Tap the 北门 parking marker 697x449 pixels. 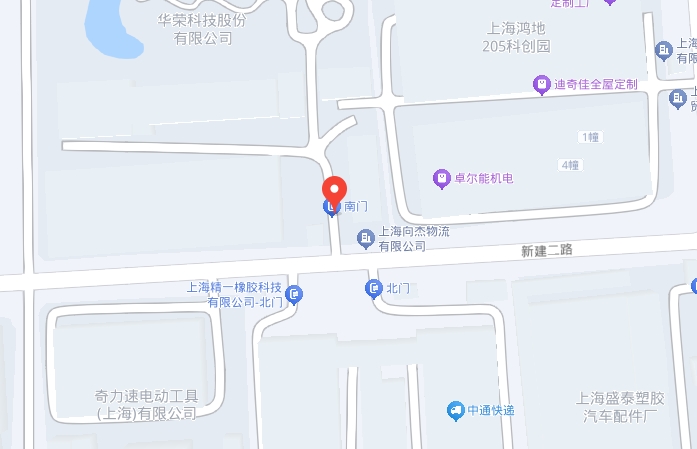[373, 289]
